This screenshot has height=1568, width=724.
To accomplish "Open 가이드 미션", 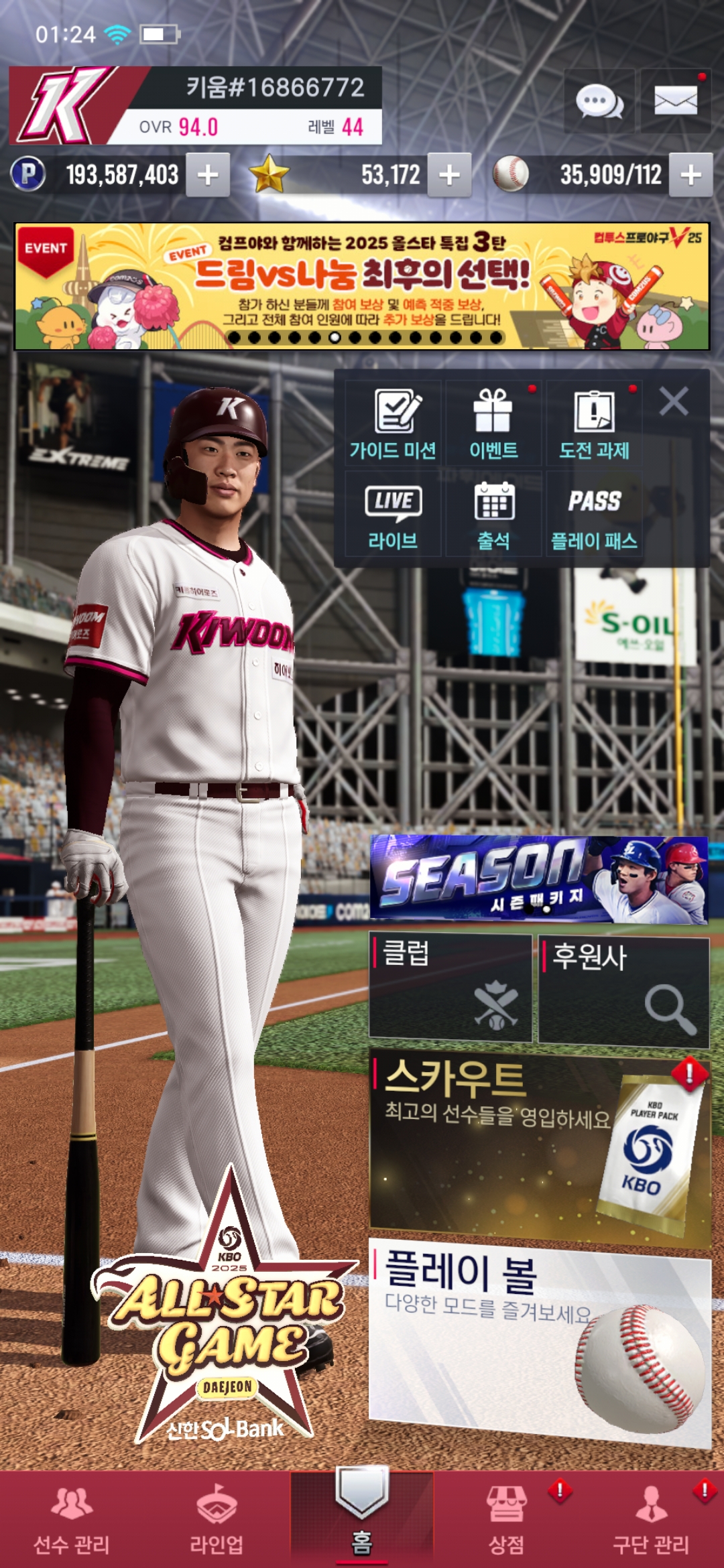I will (393, 423).
